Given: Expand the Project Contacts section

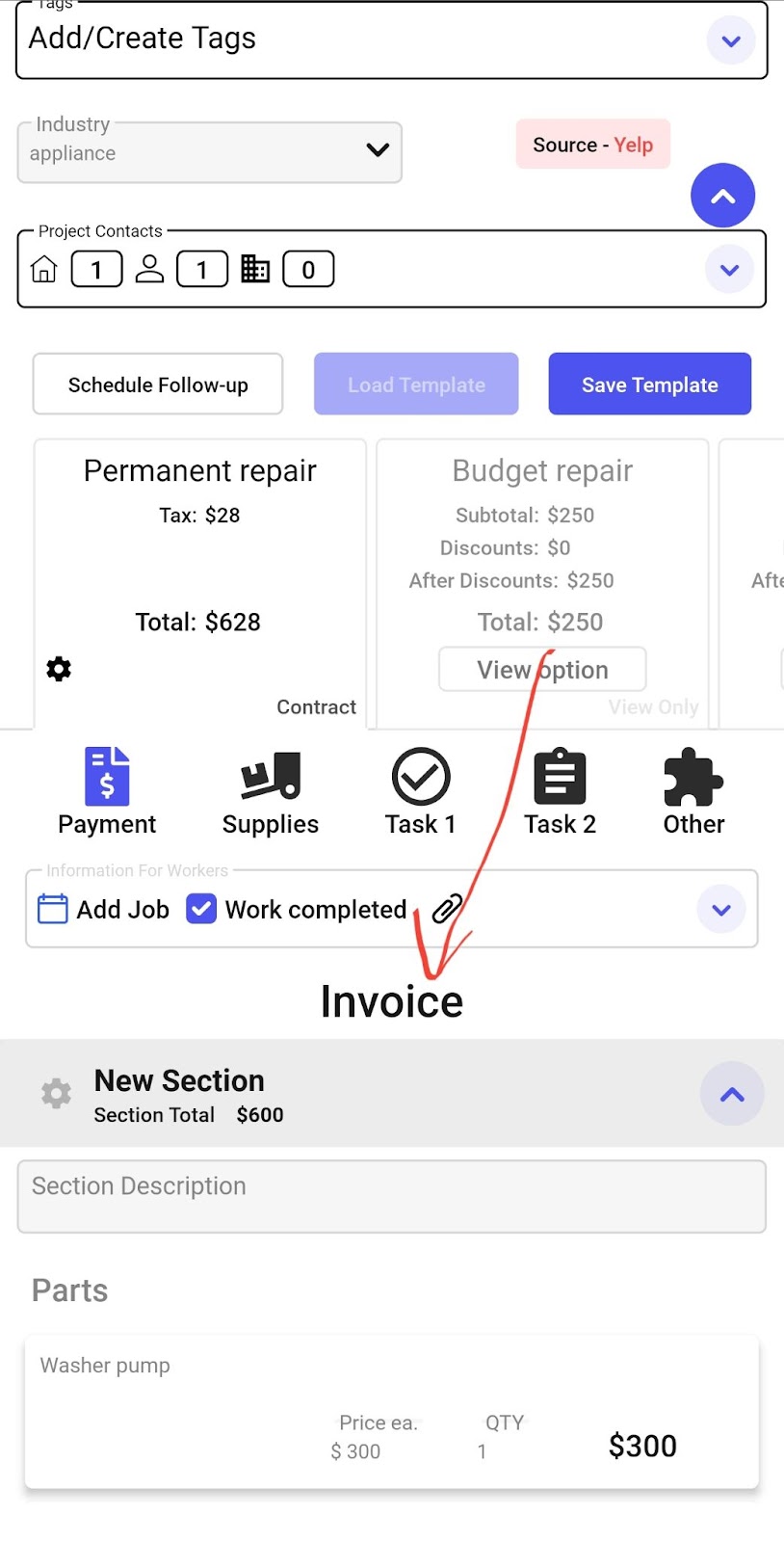Looking at the screenshot, I should (x=729, y=270).
